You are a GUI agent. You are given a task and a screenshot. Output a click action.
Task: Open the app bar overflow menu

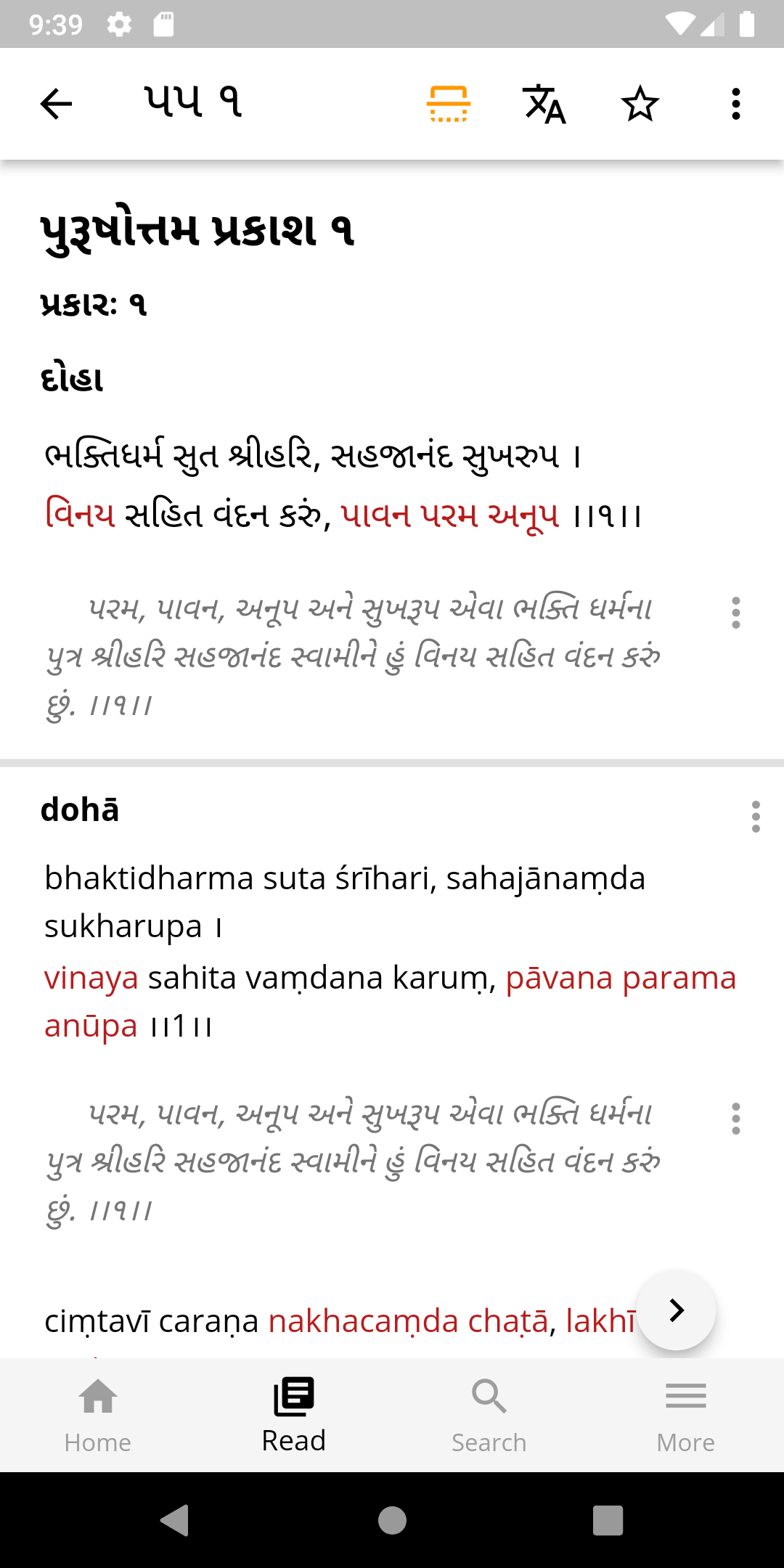pos(736,104)
